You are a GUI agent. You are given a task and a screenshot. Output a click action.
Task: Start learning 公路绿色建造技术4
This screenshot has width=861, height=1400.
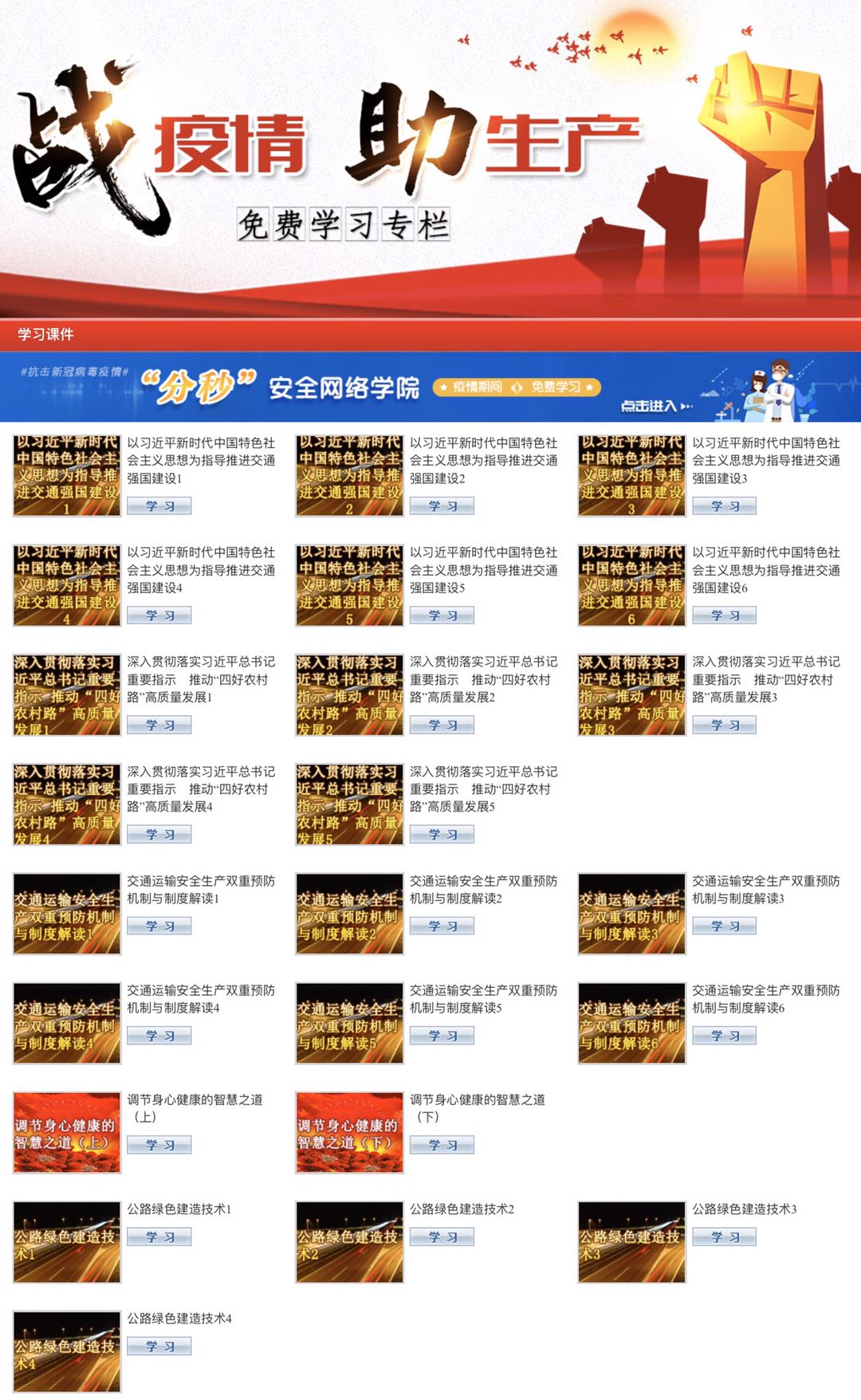pos(159,1347)
